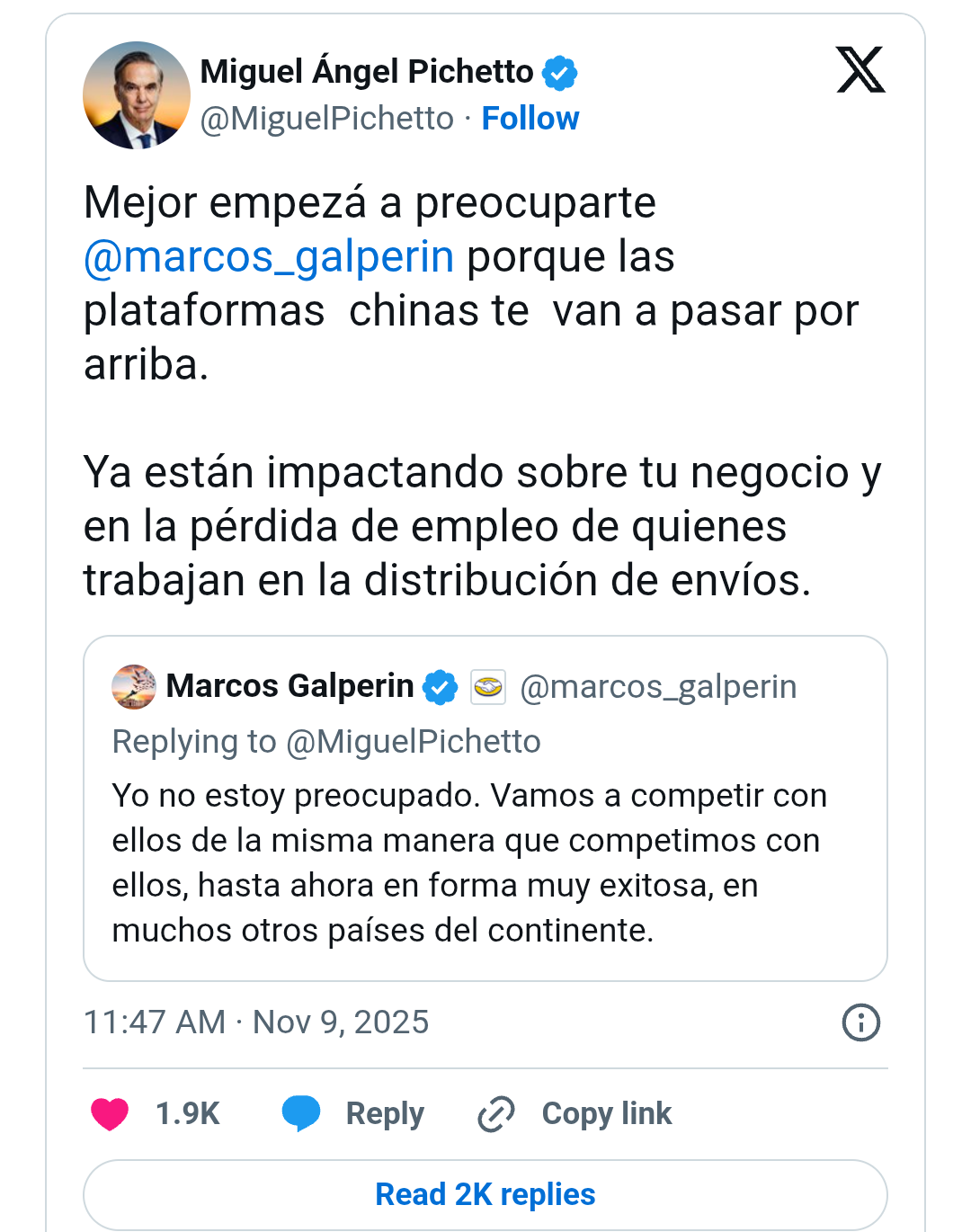Copy link to this tweet
Screen dimensions: 971x1232
point(575,1113)
